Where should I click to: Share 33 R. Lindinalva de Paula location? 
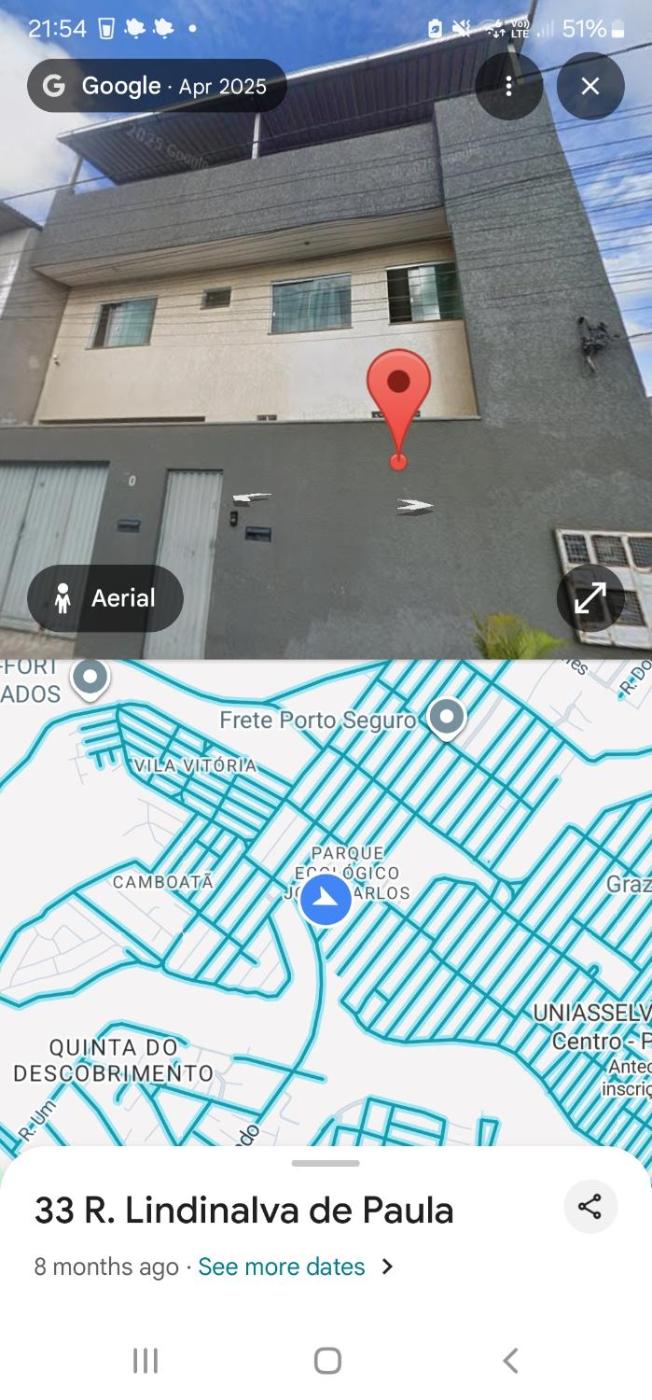[590, 1206]
